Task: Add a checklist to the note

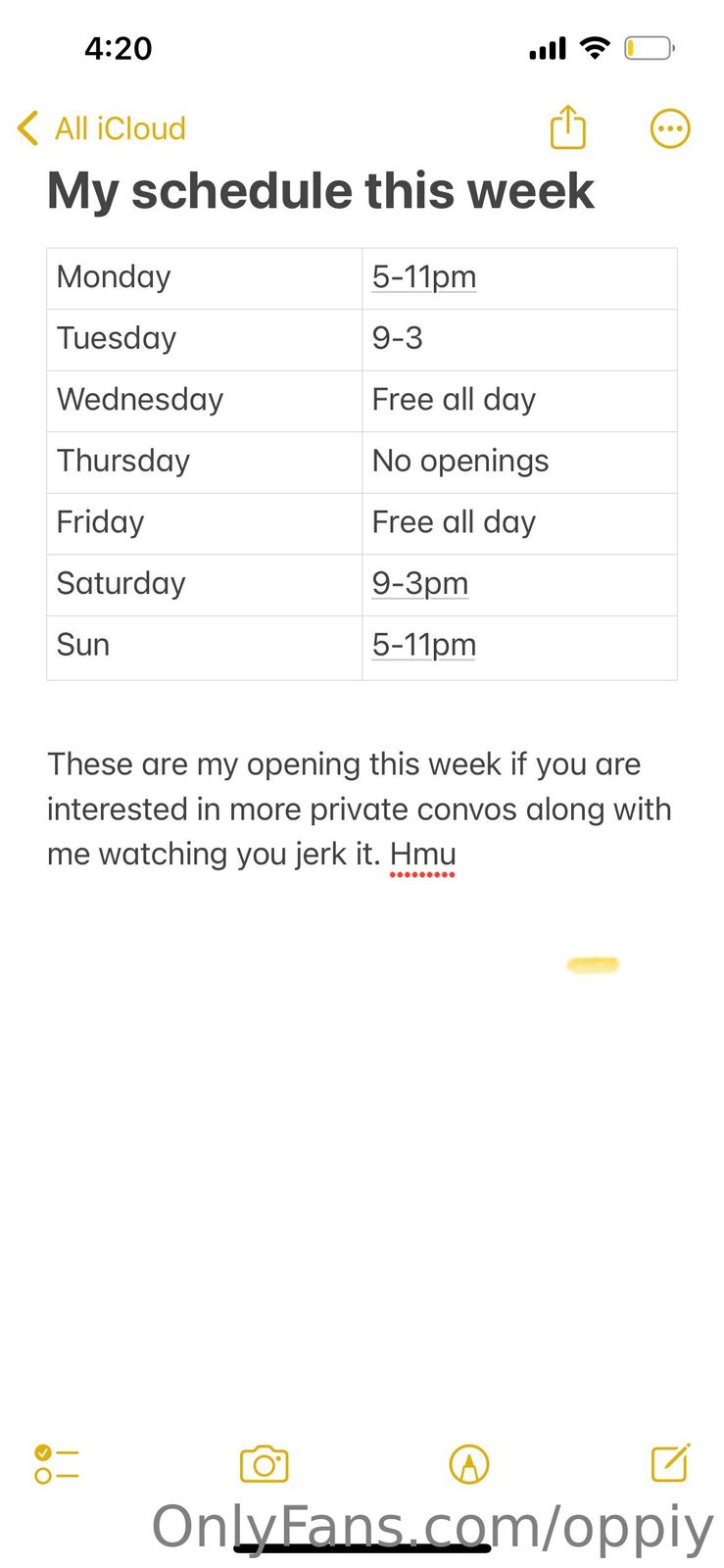Action: point(56,1464)
